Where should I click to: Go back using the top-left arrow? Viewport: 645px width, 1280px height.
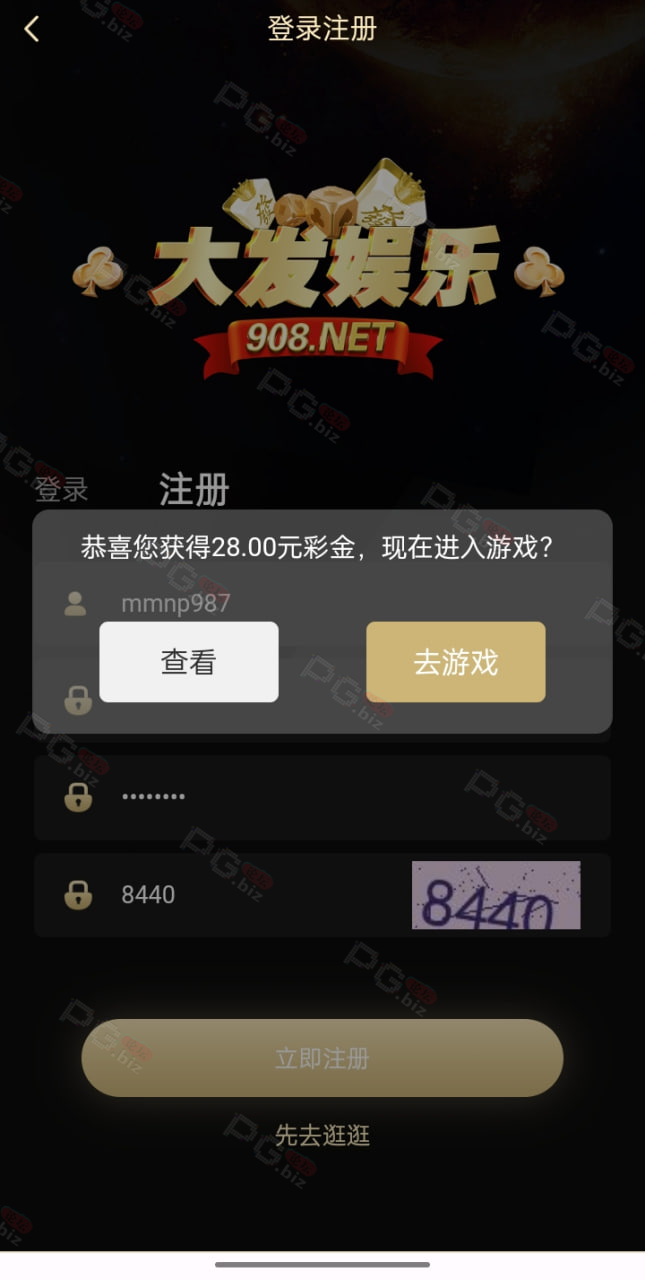[x=32, y=29]
